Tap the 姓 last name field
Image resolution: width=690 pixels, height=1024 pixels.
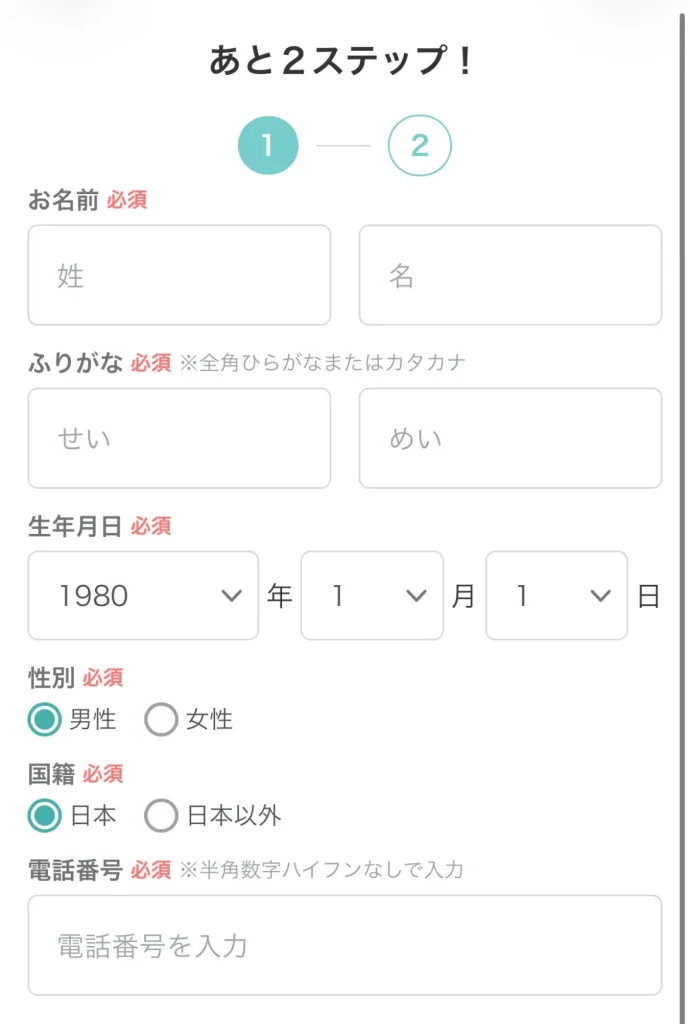tap(179, 275)
